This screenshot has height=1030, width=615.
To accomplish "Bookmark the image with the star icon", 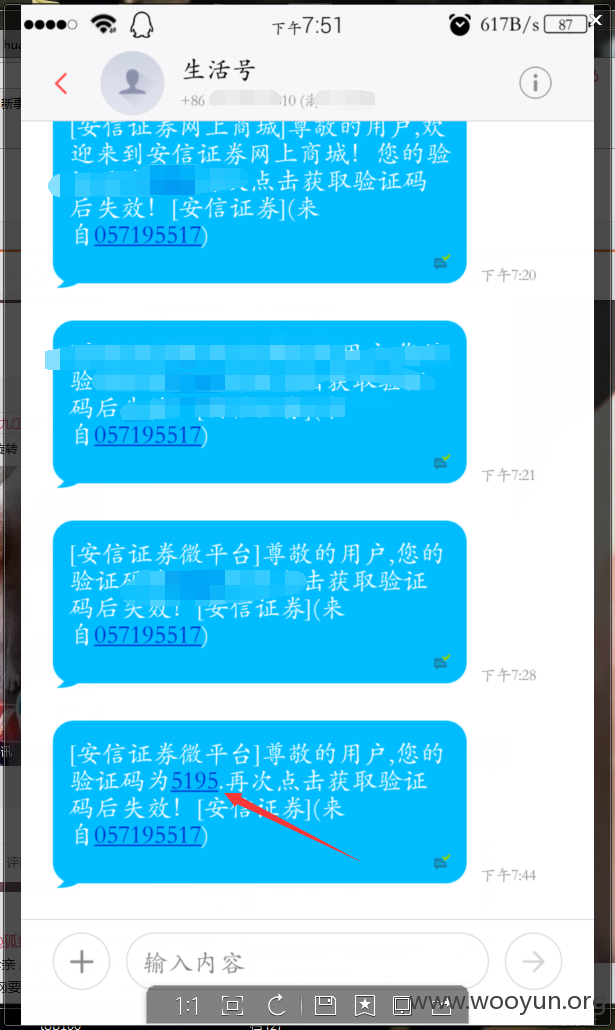I will click(x=365, y=1005).
